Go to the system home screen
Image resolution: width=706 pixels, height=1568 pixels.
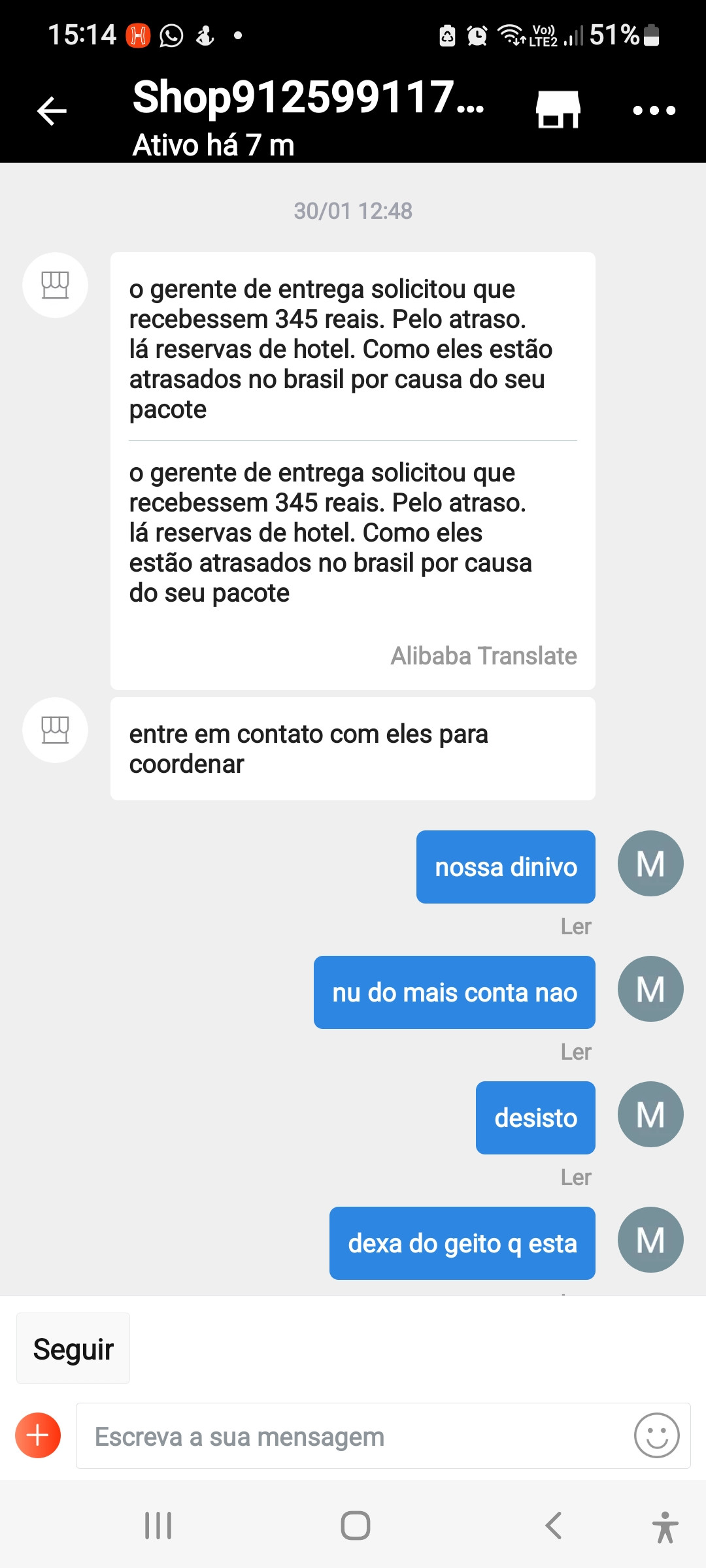click(355, 1526)
